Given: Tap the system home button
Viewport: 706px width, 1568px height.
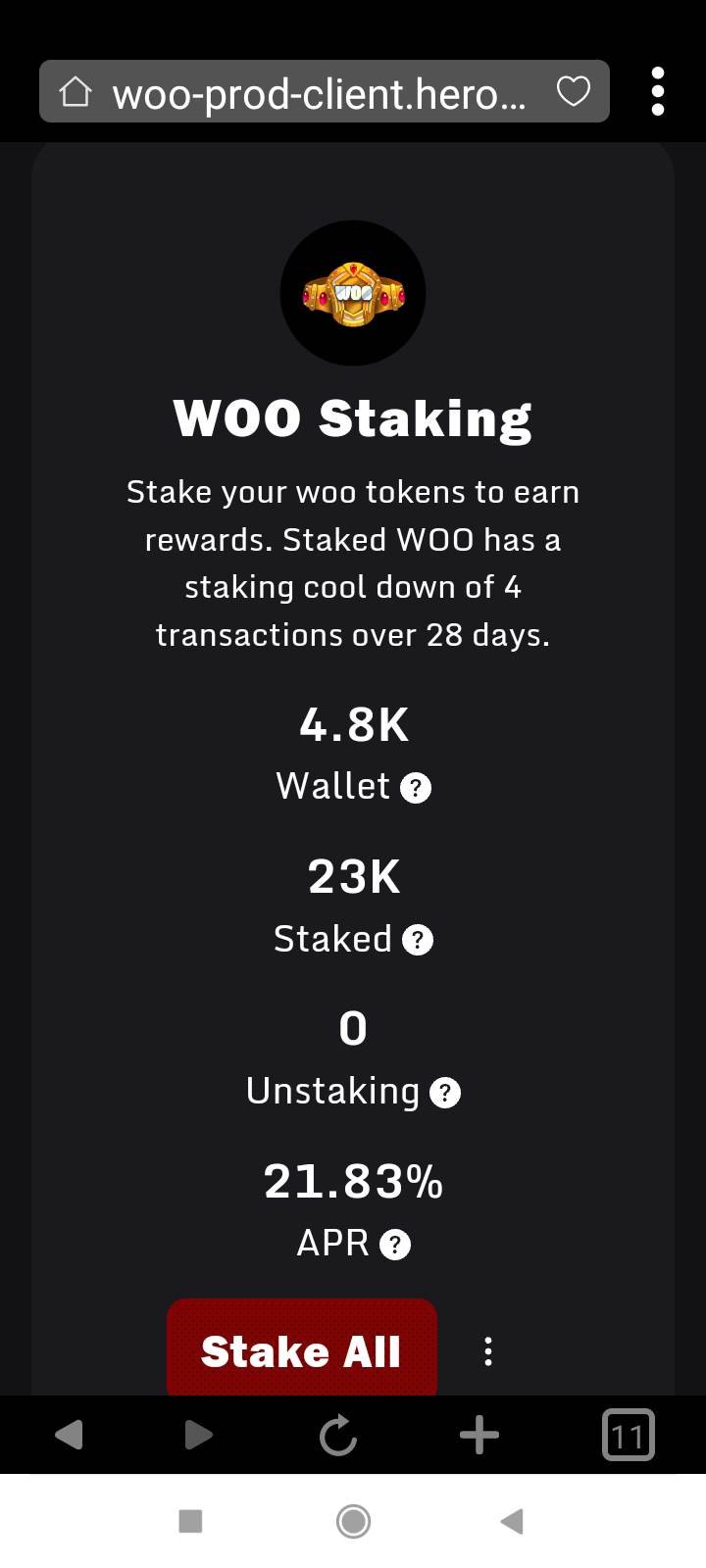Looking at the screenshot, I should [353, 1521].
